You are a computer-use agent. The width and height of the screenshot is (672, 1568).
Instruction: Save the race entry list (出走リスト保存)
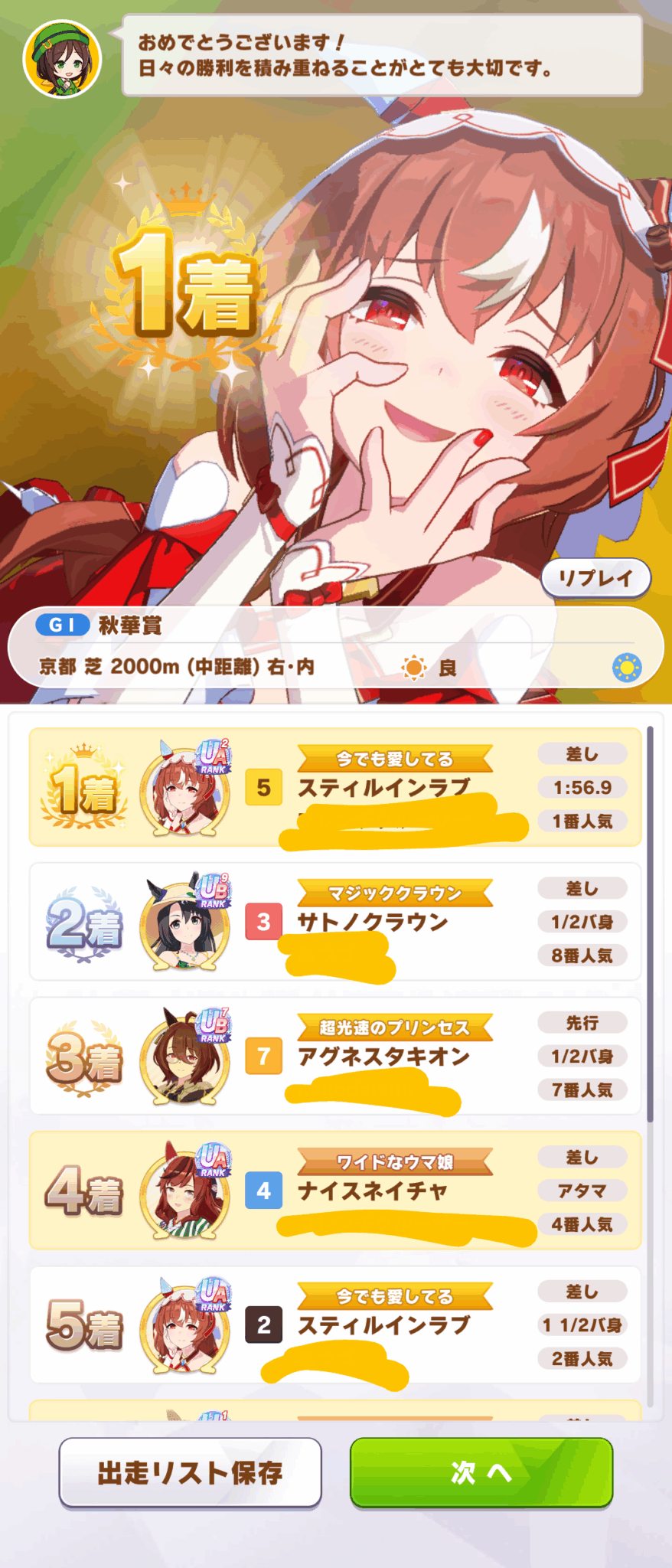coord(190,1472)
